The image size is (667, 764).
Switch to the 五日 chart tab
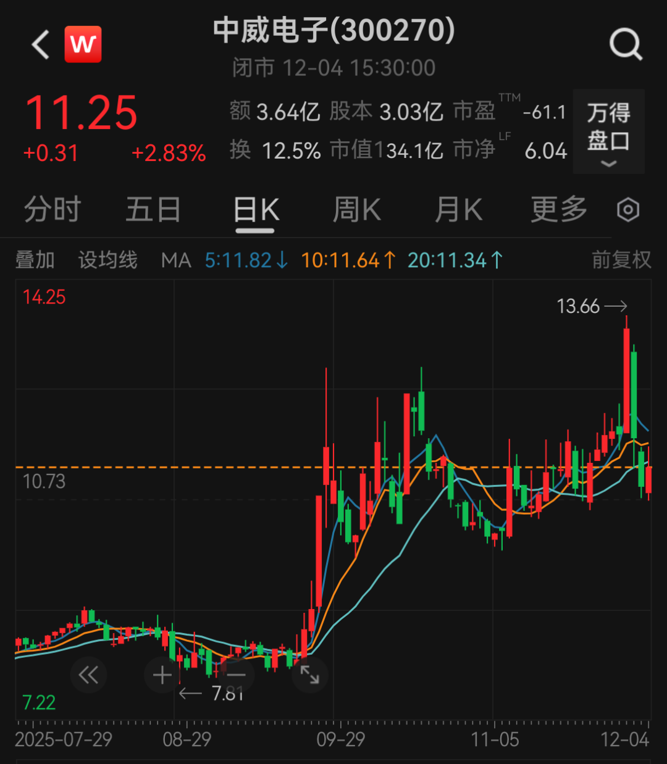coord(153,210)
